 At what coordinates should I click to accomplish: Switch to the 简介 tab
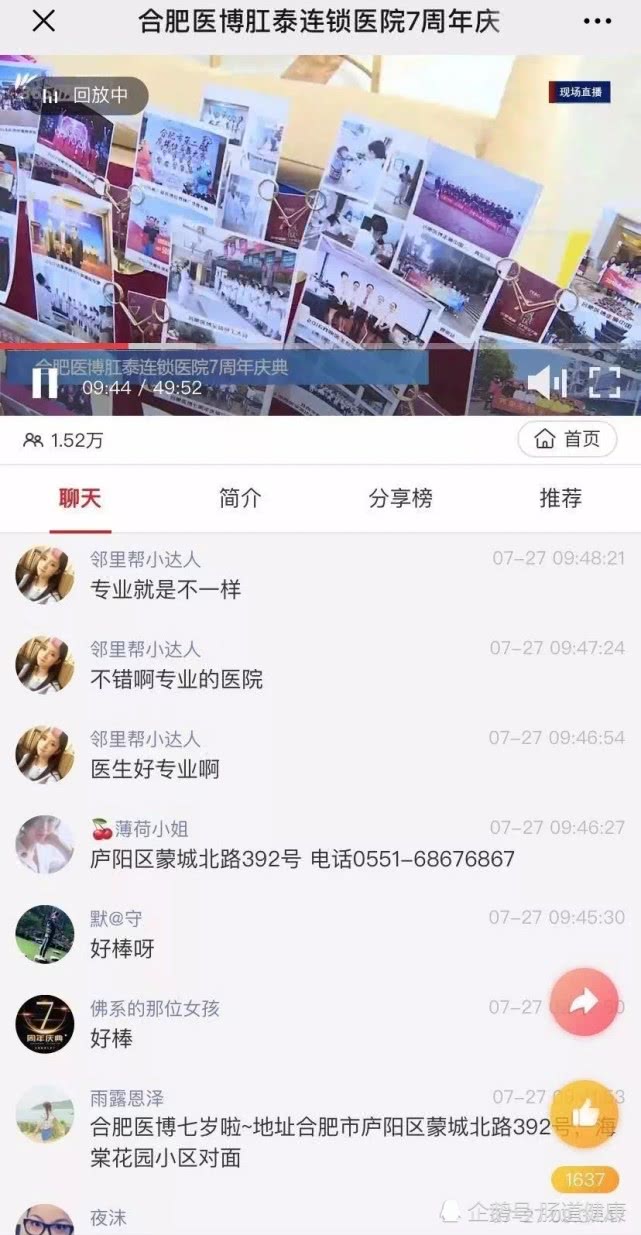tap(240, 498)
